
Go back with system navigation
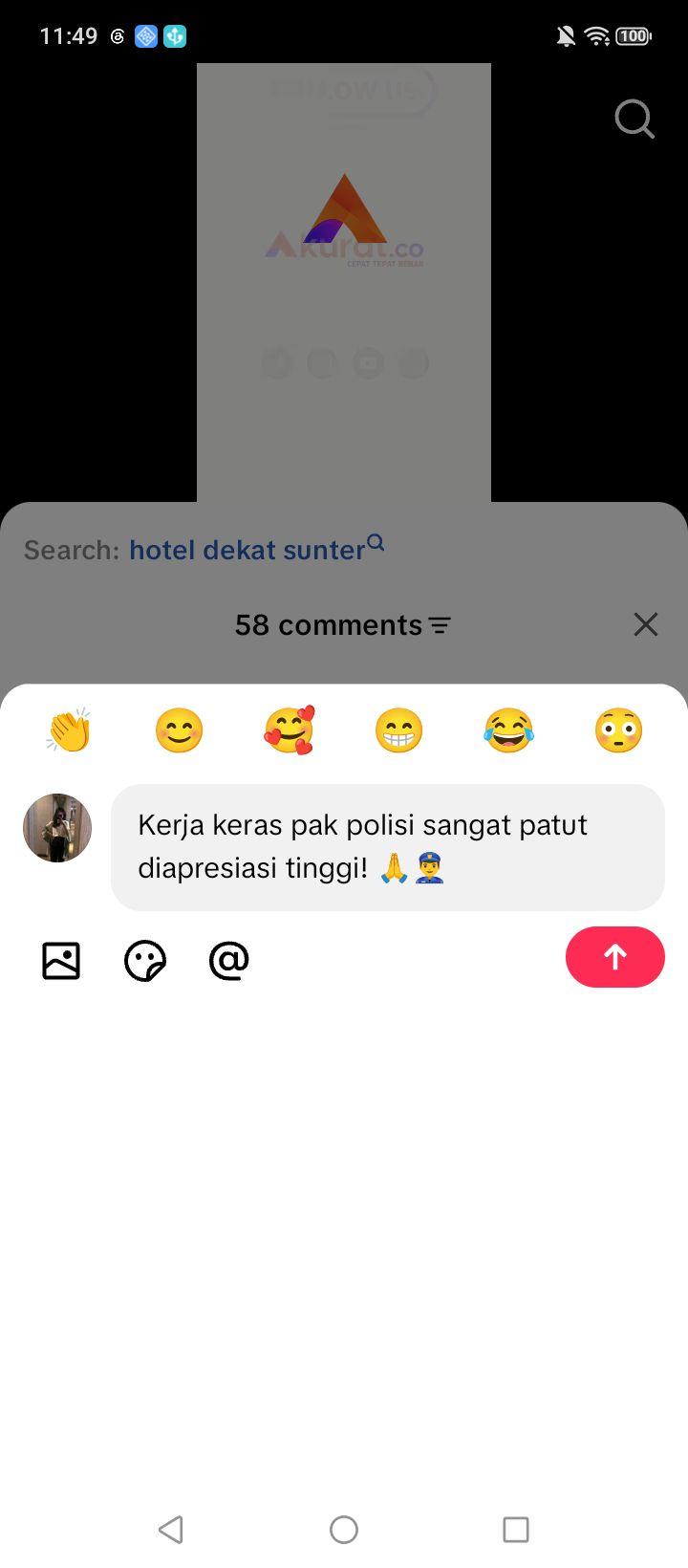[171, 1530]
